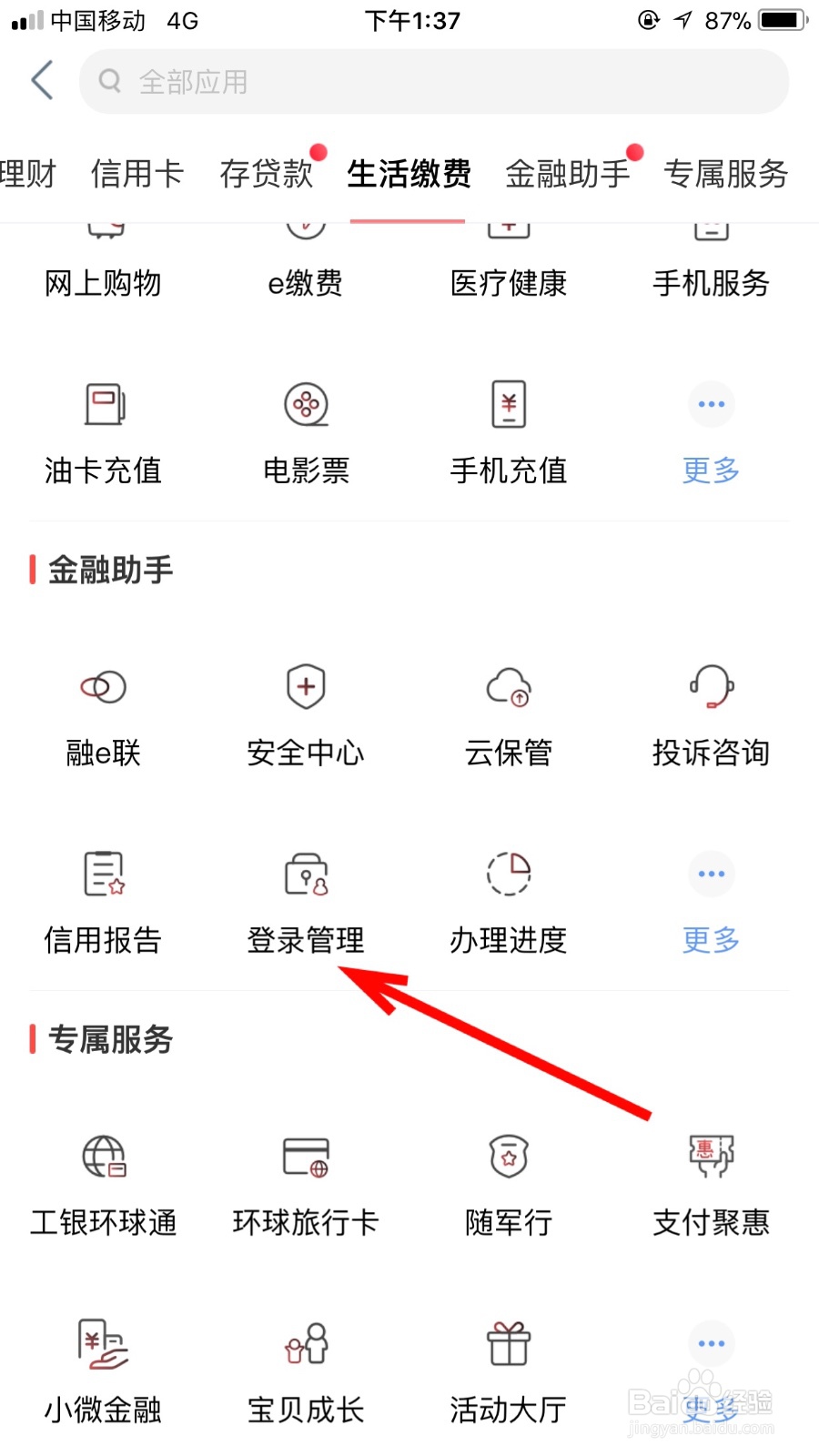Switch to the 信用卡 tab
Viewport: 819px width, 1456px height.
[137, 173]
